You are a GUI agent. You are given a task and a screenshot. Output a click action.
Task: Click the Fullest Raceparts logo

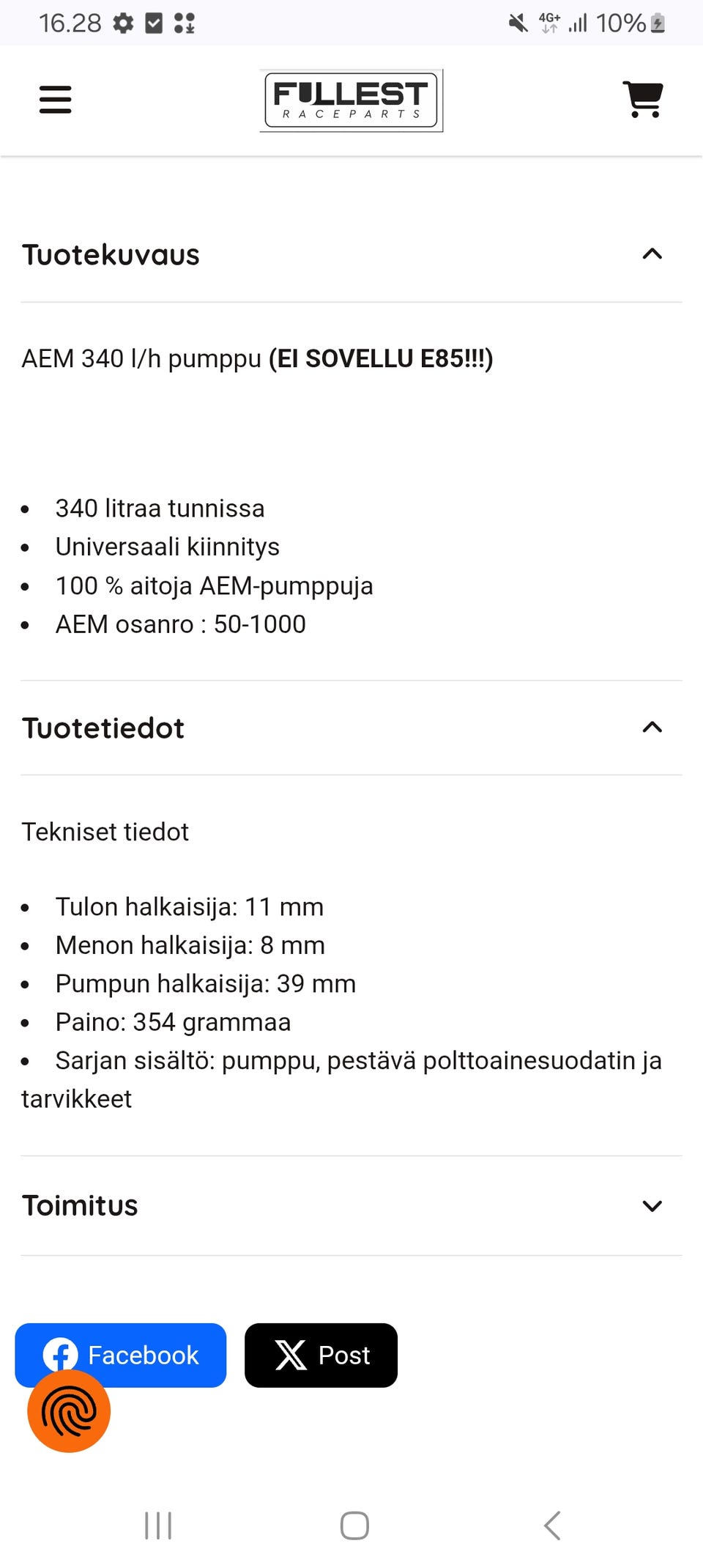351,100
